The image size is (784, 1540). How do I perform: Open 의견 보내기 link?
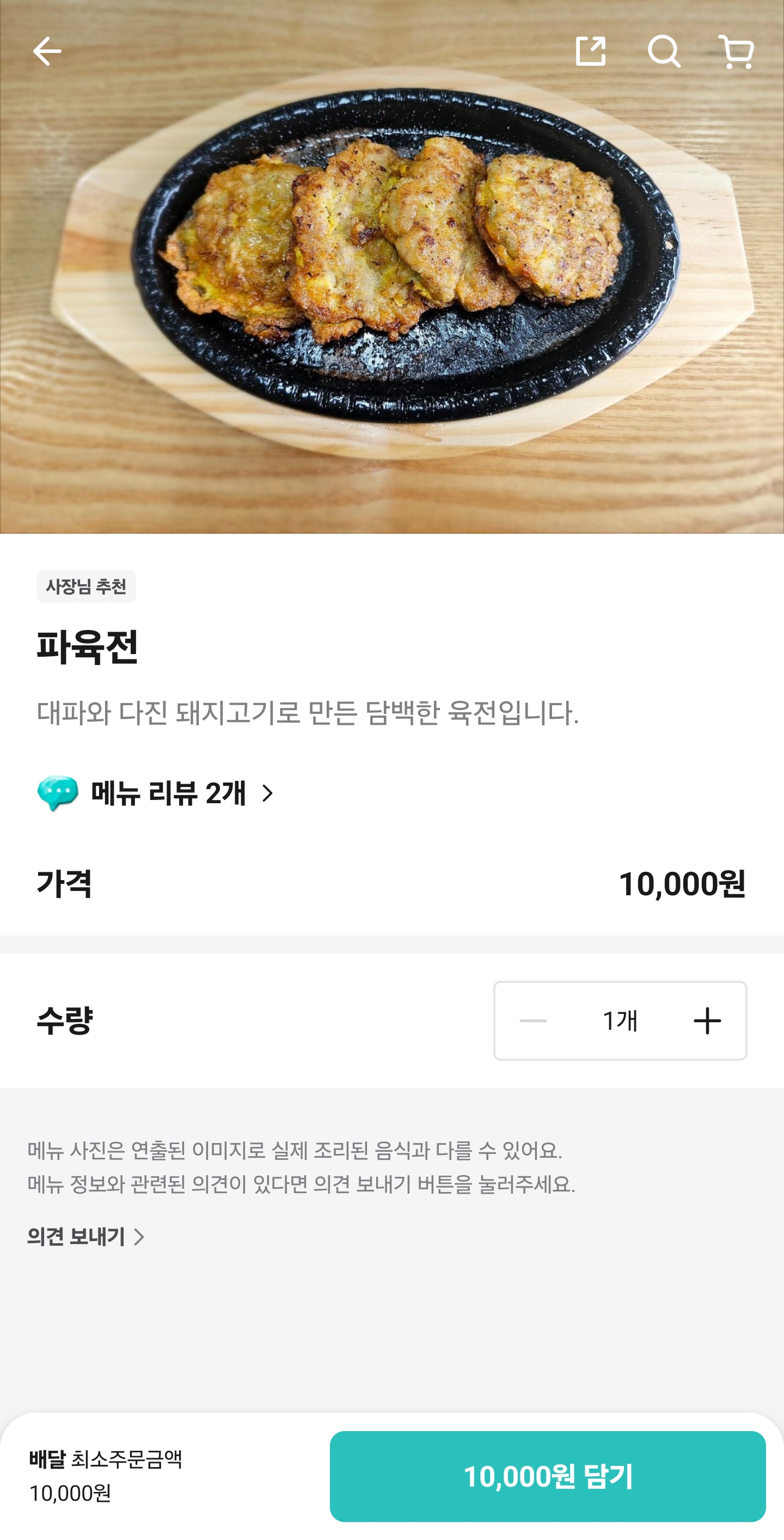point(86,1237)
